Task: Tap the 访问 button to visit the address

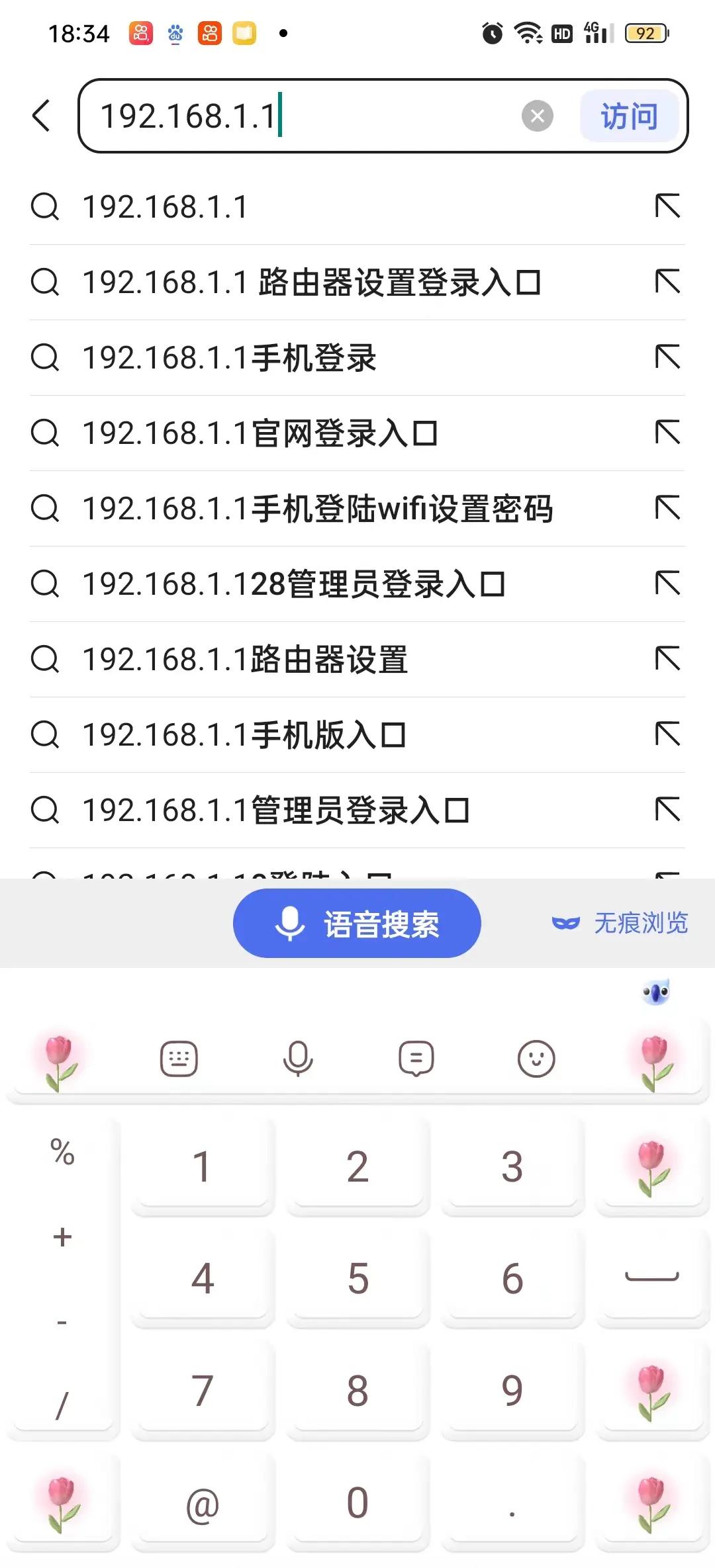Action: [x=629, y=114]
